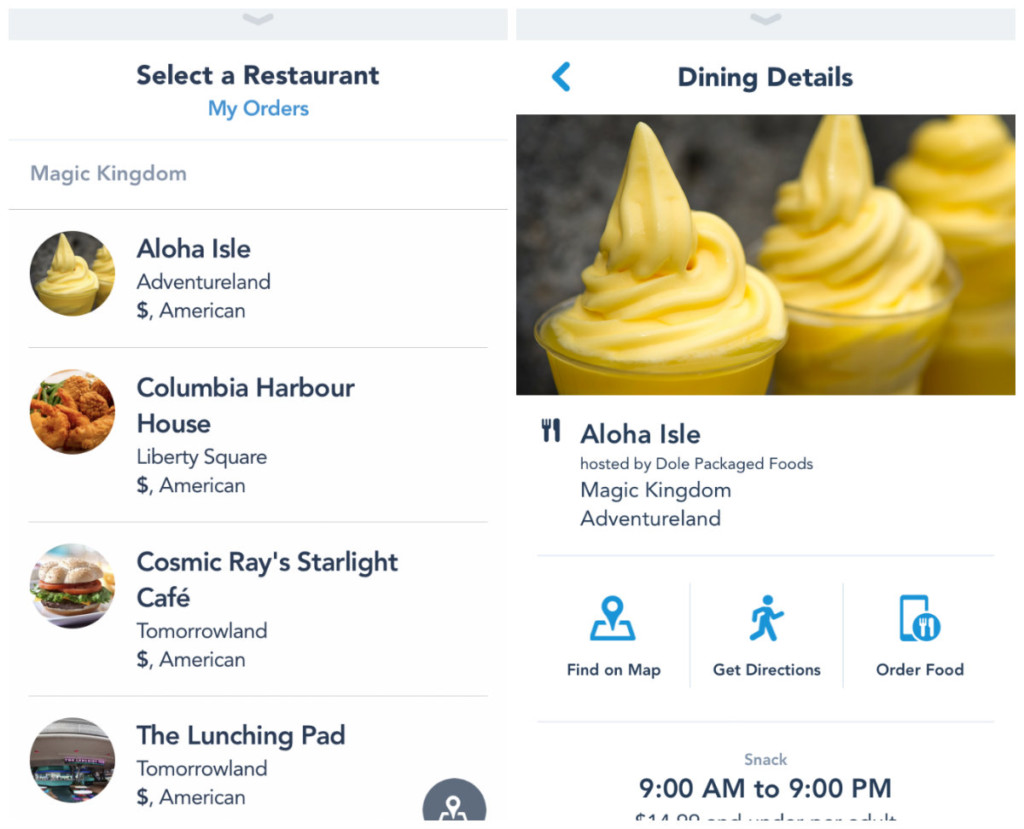
Task: Open Cosmic Ray's Starlight Café
Action: click(x=258, y=608)
